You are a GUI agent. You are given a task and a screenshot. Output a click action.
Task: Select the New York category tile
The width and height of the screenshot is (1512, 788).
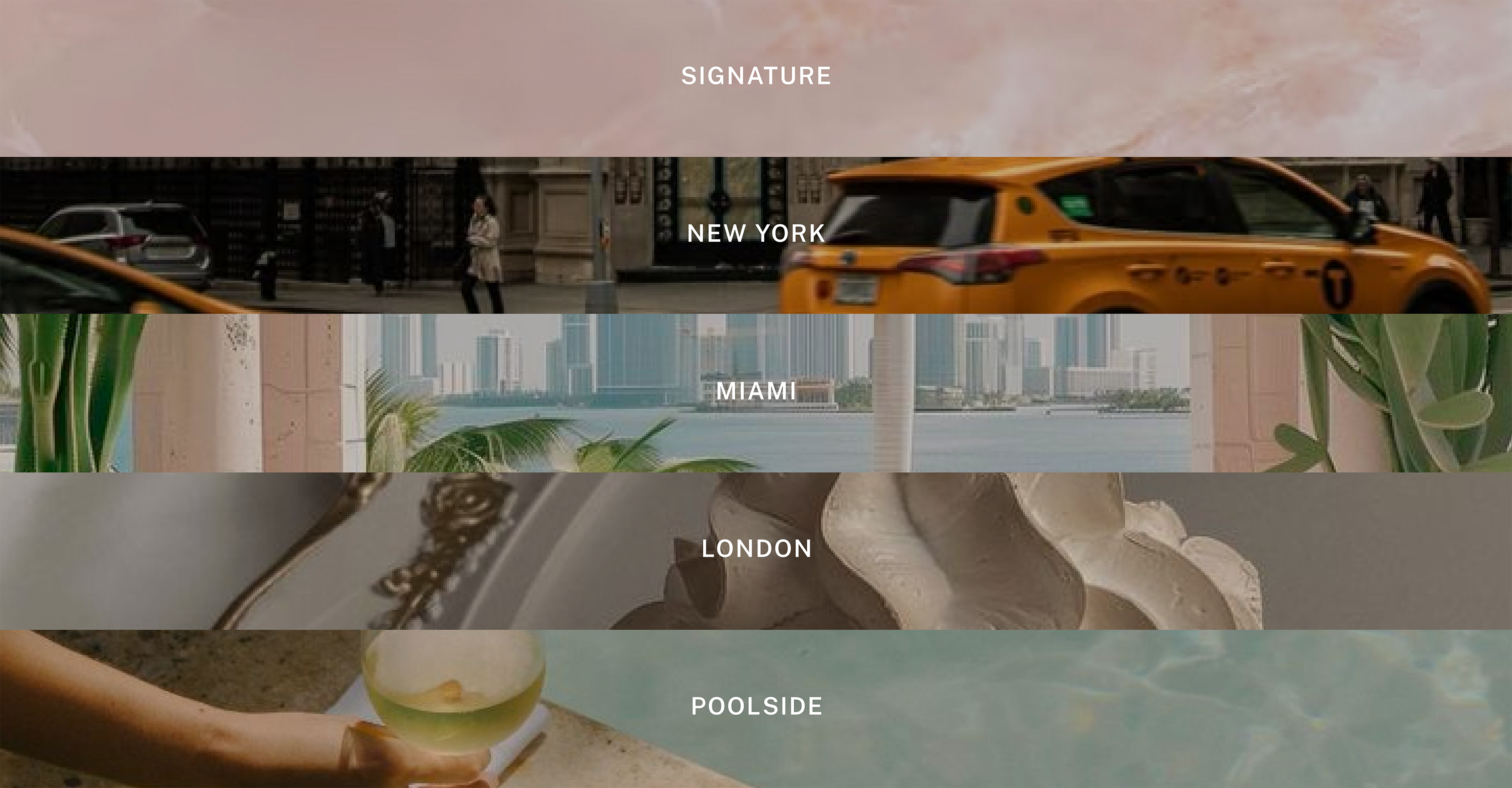click(x=756, y=233)
